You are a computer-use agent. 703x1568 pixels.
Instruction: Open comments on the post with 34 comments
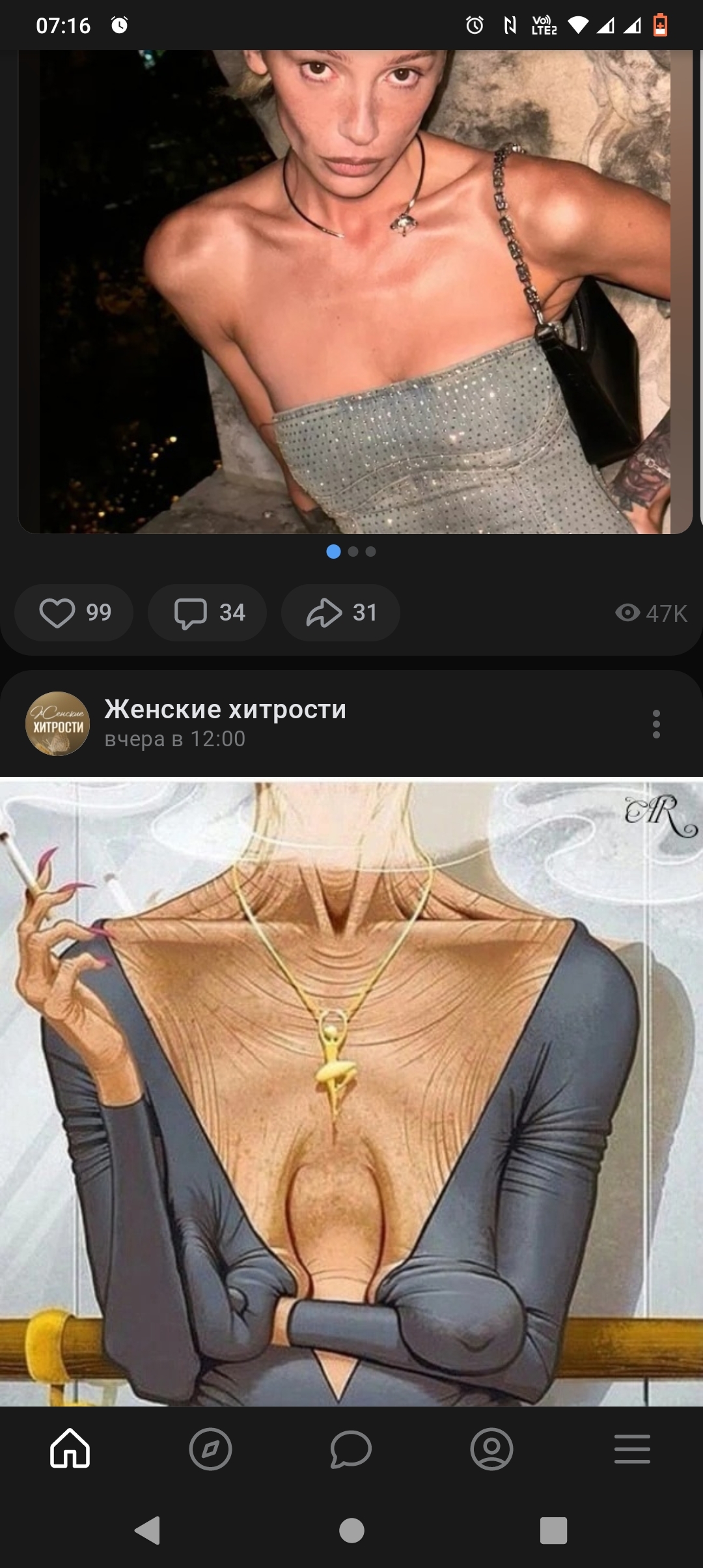click(207, 613)
